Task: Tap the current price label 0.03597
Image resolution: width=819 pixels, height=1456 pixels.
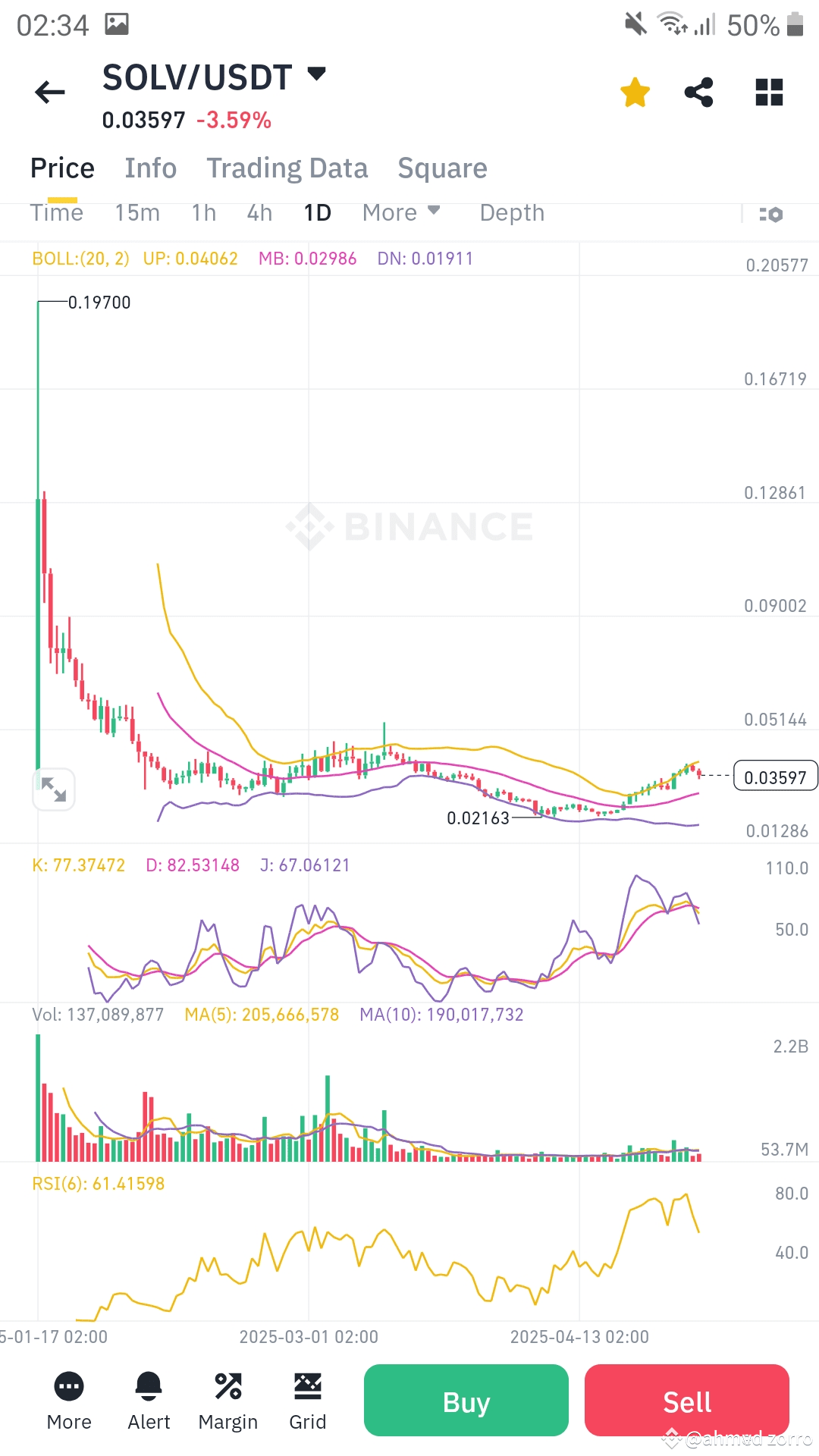Action: 775,776
